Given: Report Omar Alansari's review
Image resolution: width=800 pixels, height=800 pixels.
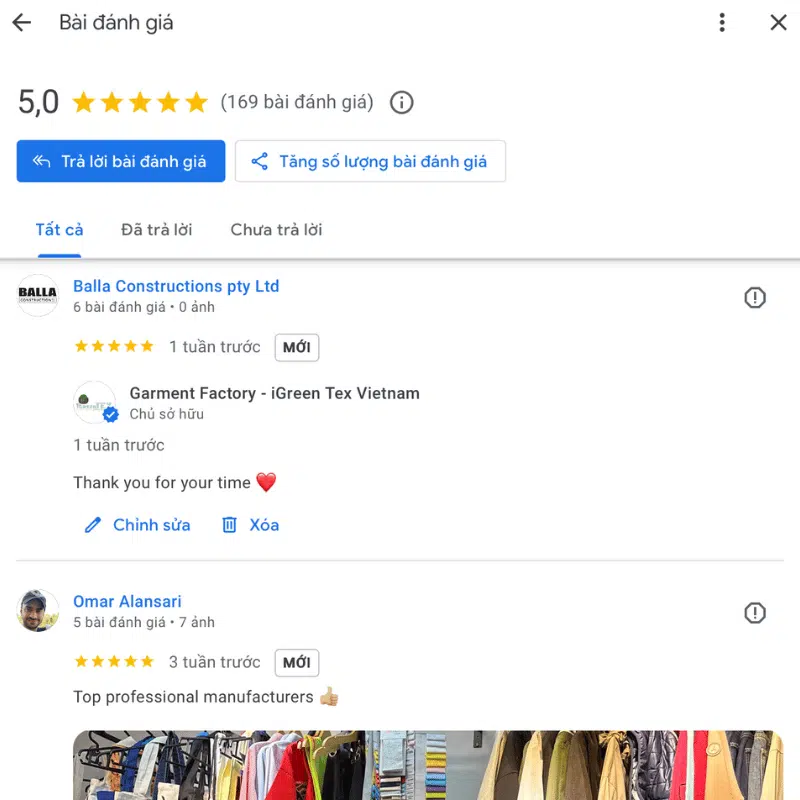Looking at the screenshot, I should coord(755,612).
